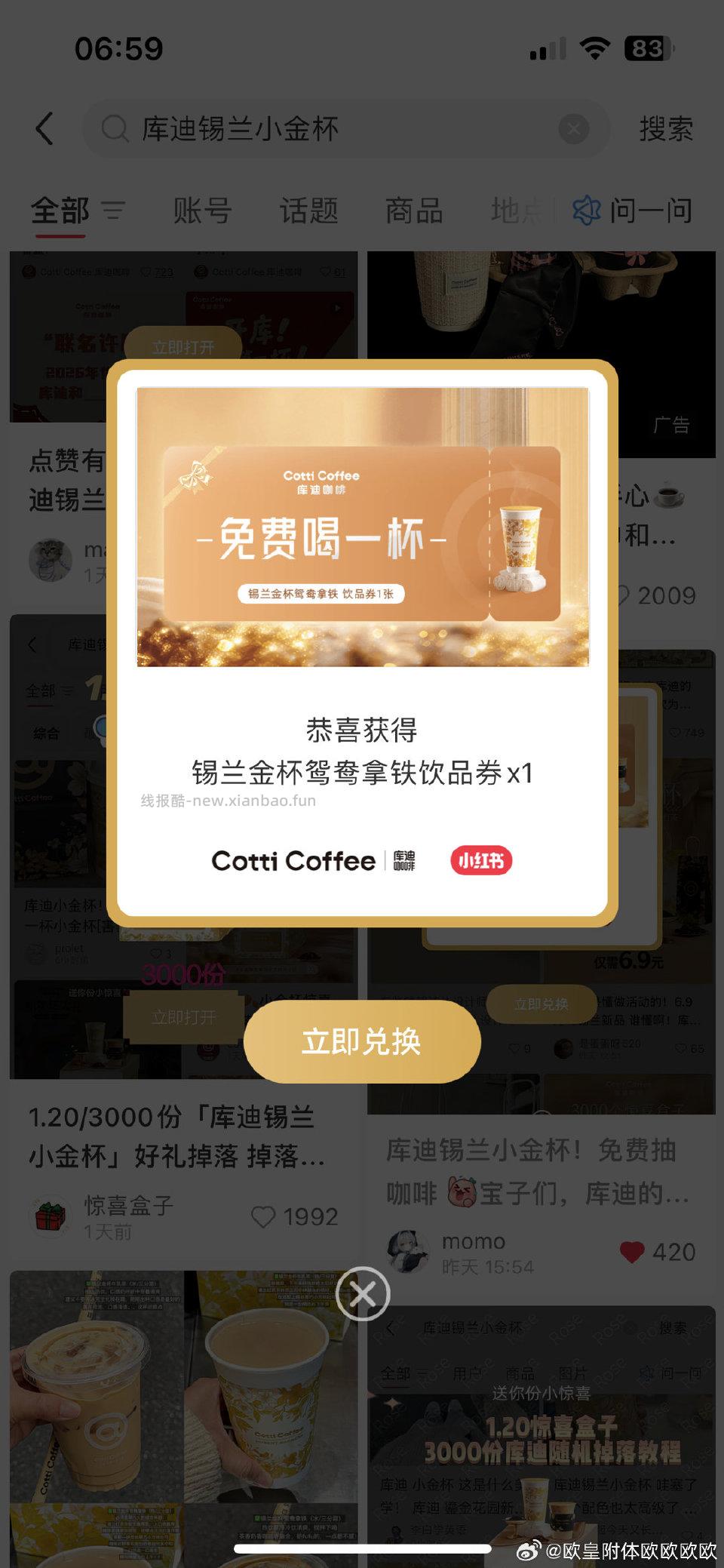Viewport: 724px width, 1568px height.
Task: Tap the gift box avatar of 惊喜盒子
Action: pos(49,1215)
